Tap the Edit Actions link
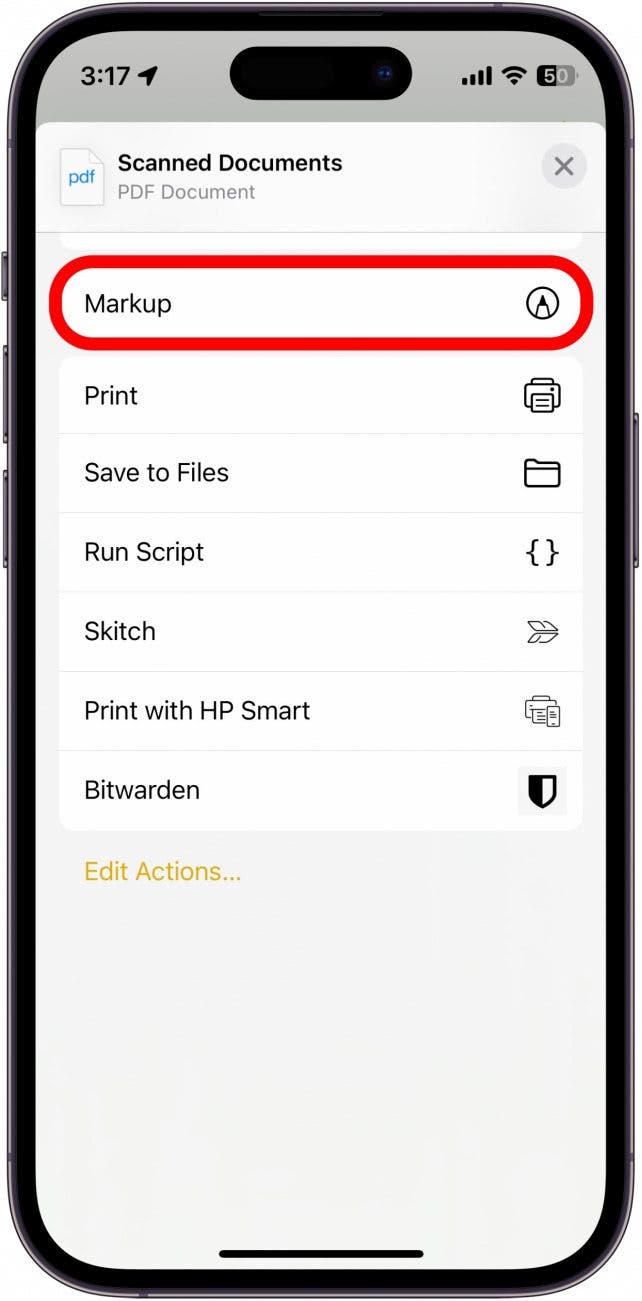The image size is (642, 1301). [162, 871]
